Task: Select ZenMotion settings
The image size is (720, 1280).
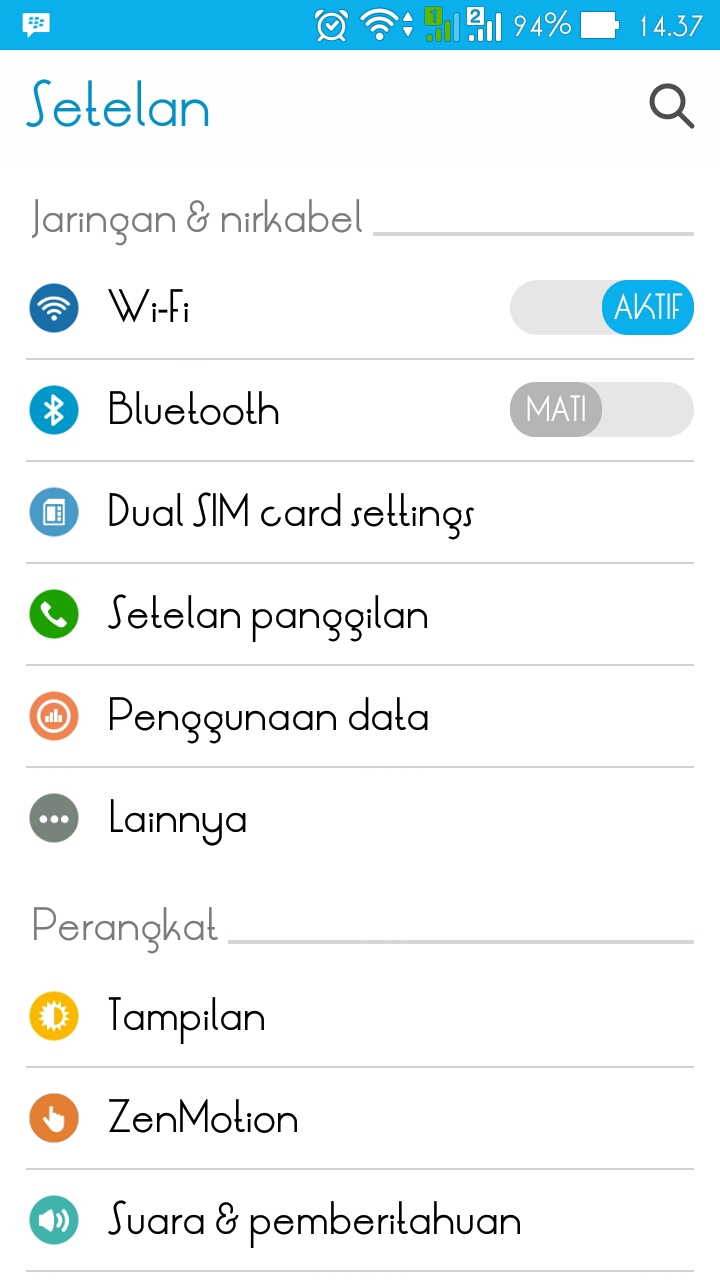Action: pos(203,1119)
